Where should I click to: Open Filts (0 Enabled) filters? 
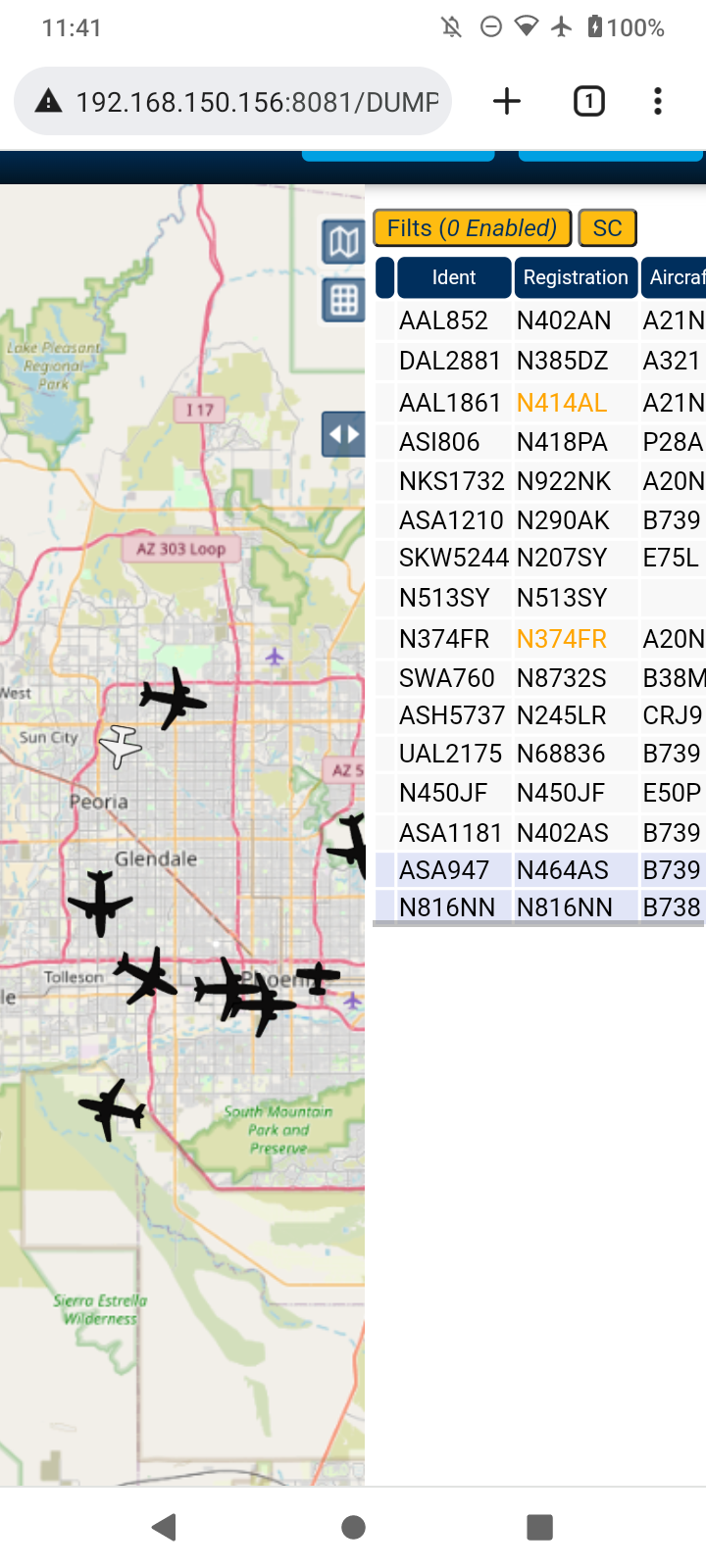click(x=472, y=228)
